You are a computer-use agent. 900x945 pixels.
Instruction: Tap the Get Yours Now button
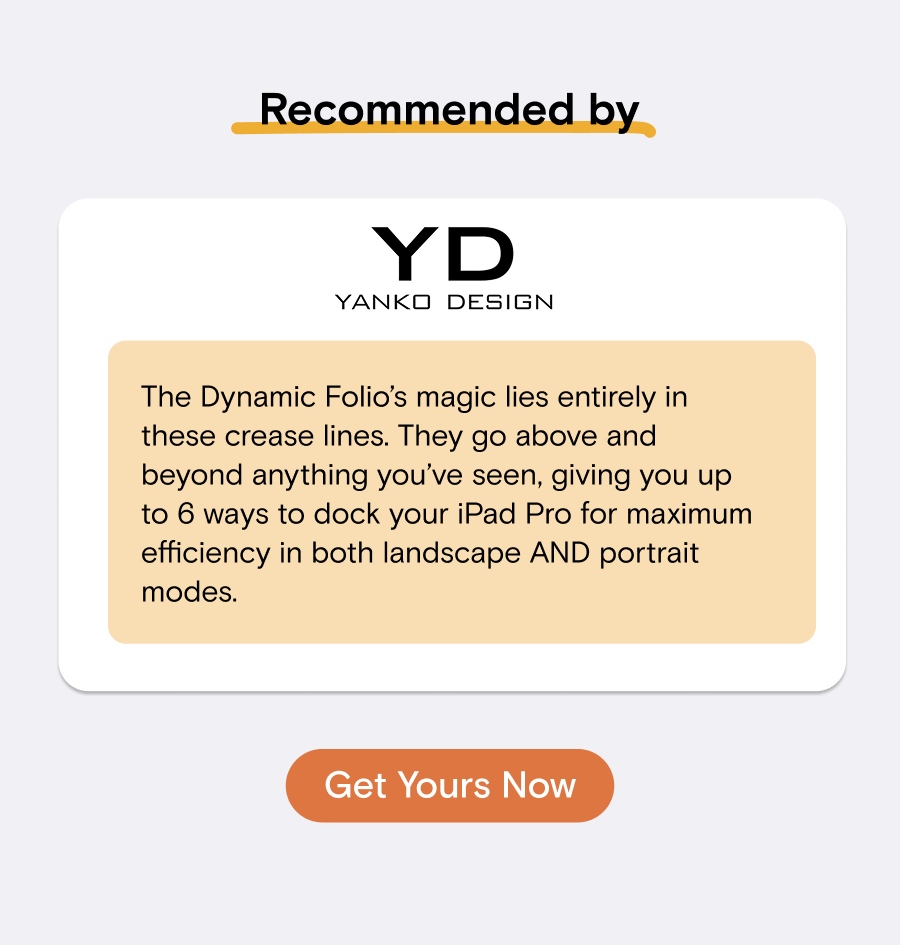(450, 786)
